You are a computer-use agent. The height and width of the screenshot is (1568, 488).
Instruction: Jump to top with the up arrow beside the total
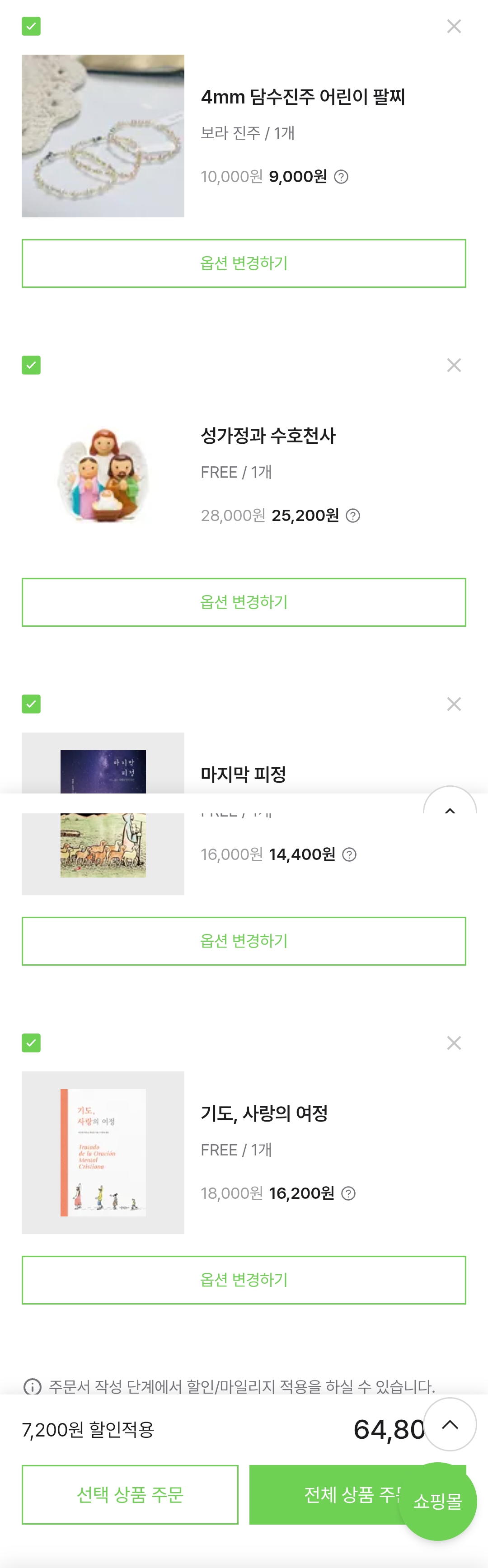pos(450,1424)
